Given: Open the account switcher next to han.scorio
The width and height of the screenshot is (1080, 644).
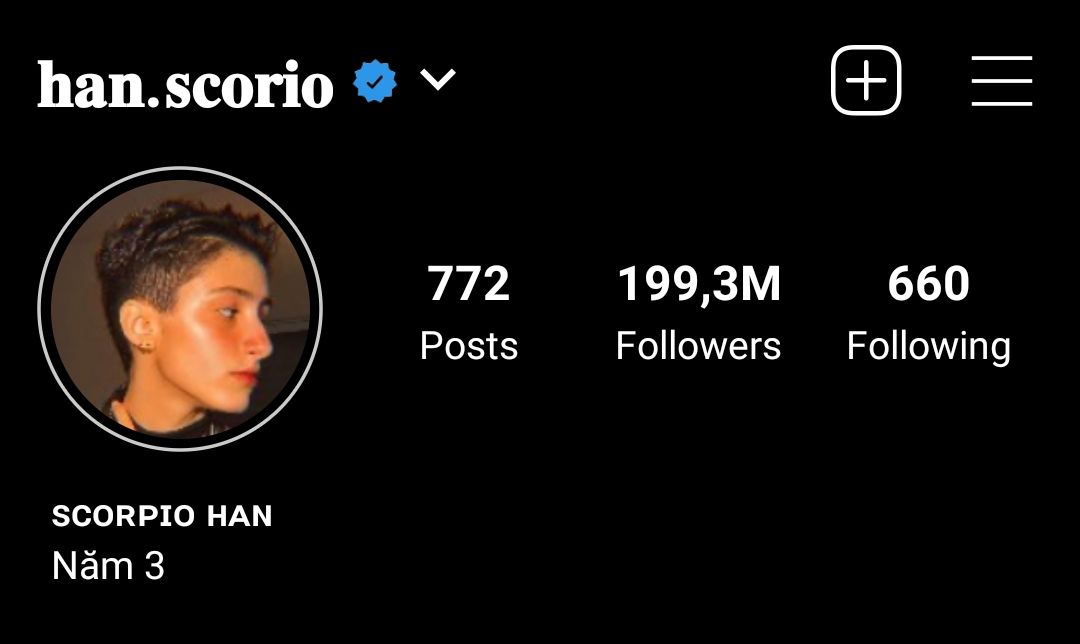Looking at the screenshot, I should pos(438,79).
